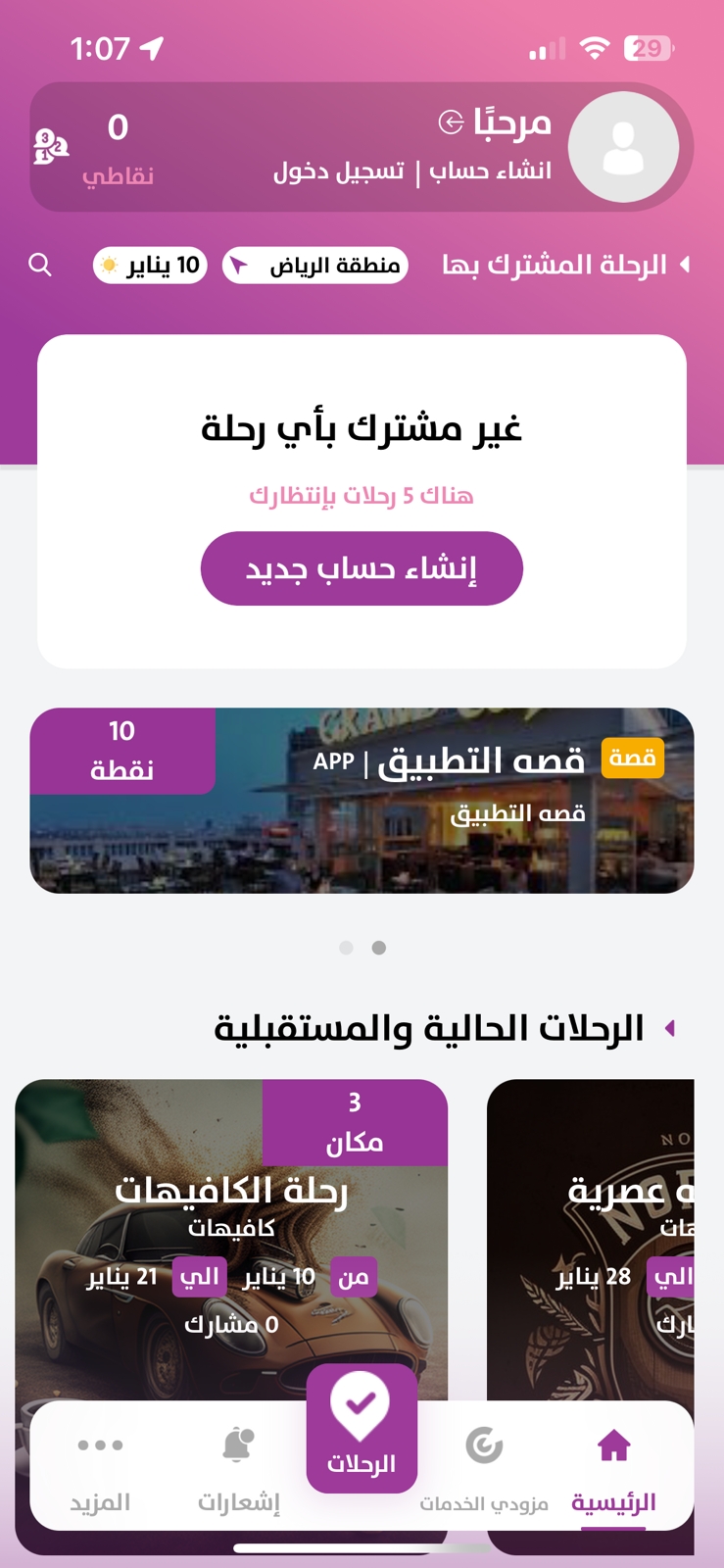
Task: Open the منطقة الرياض region selector
Action: (314, 265)
